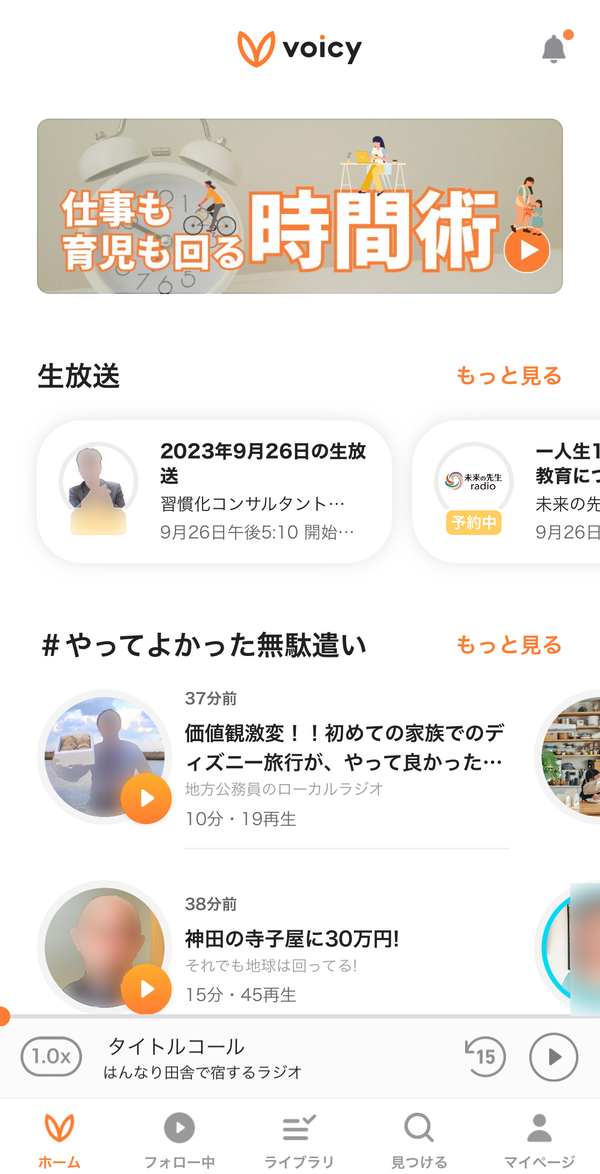Viewport: 600px width, 1174px height.
Task: Play the 神田の寺子屋に30万円 episode
Action: (x=147, y=989)
